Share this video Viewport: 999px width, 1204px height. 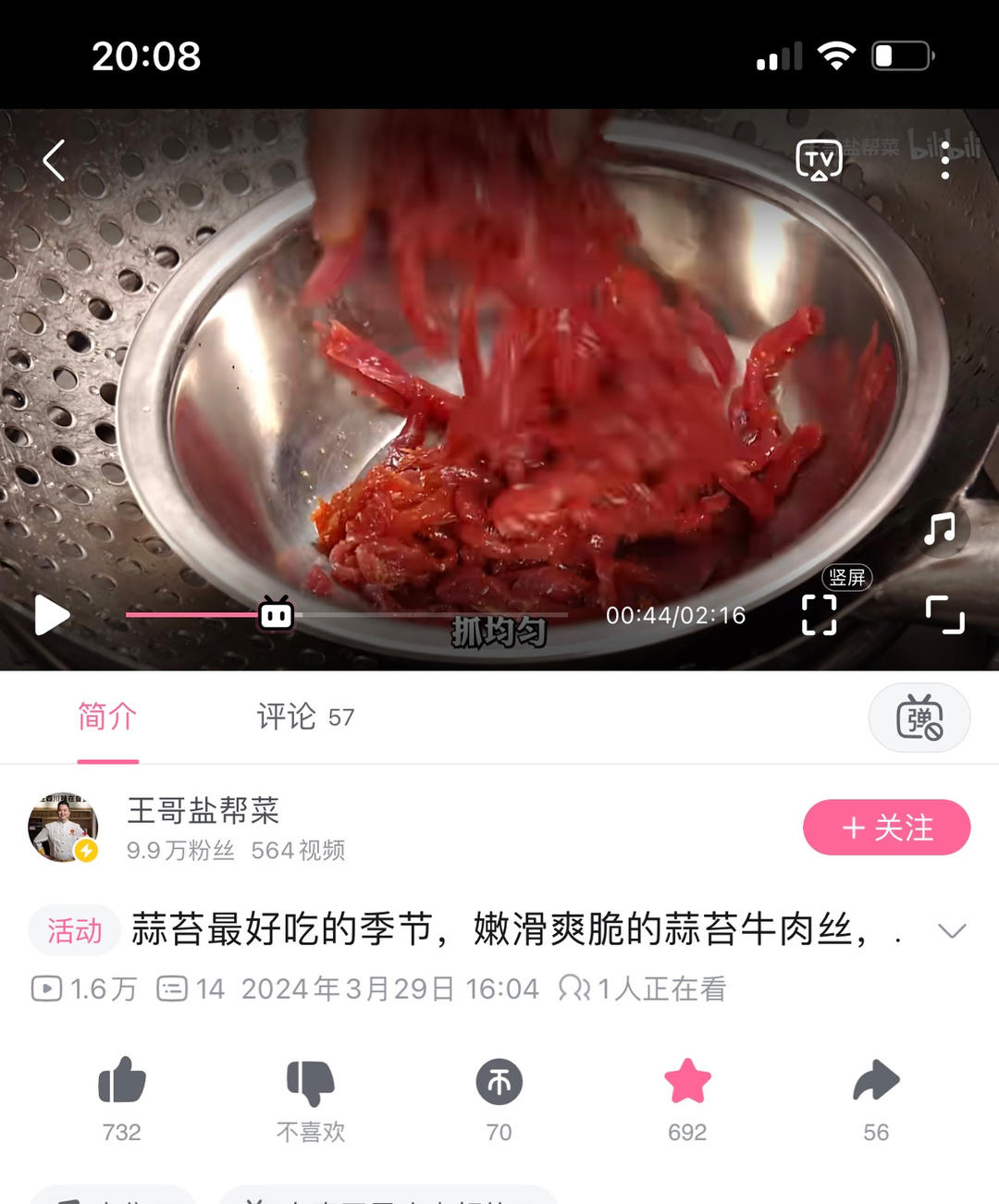[x=876, y=1081]
